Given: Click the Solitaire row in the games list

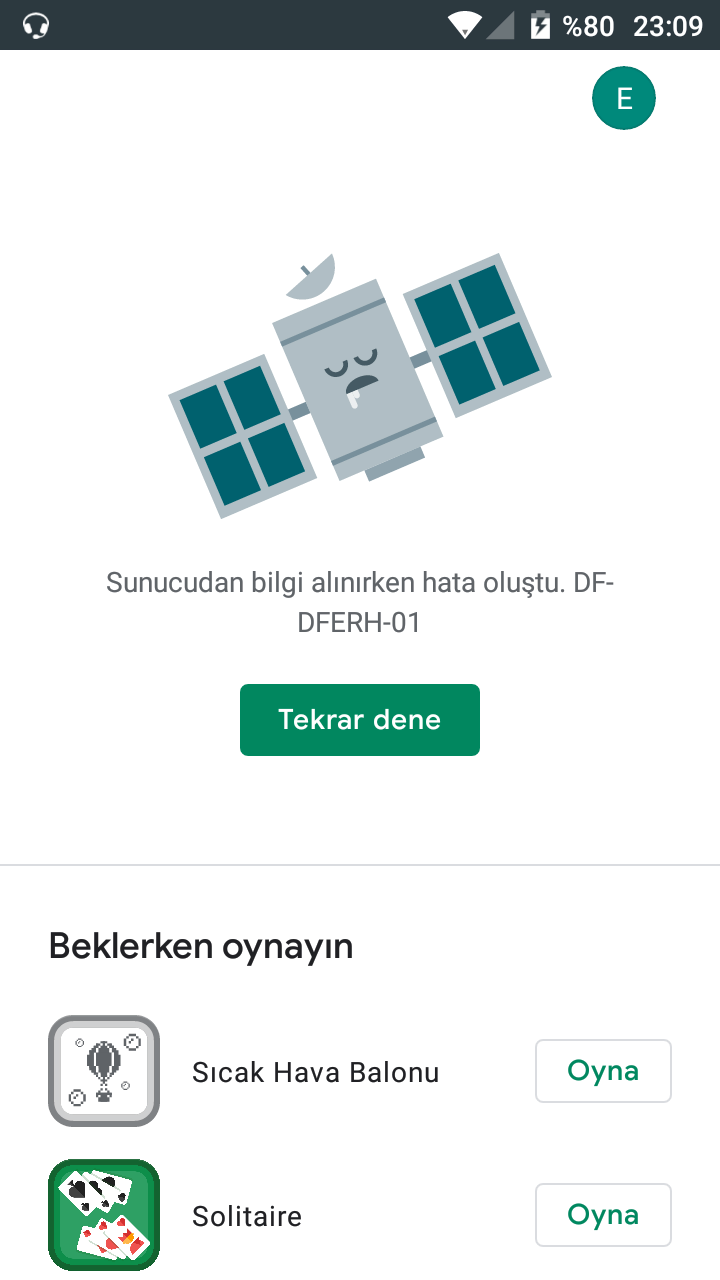Looking at the screenshot, I should point(360,1214).
